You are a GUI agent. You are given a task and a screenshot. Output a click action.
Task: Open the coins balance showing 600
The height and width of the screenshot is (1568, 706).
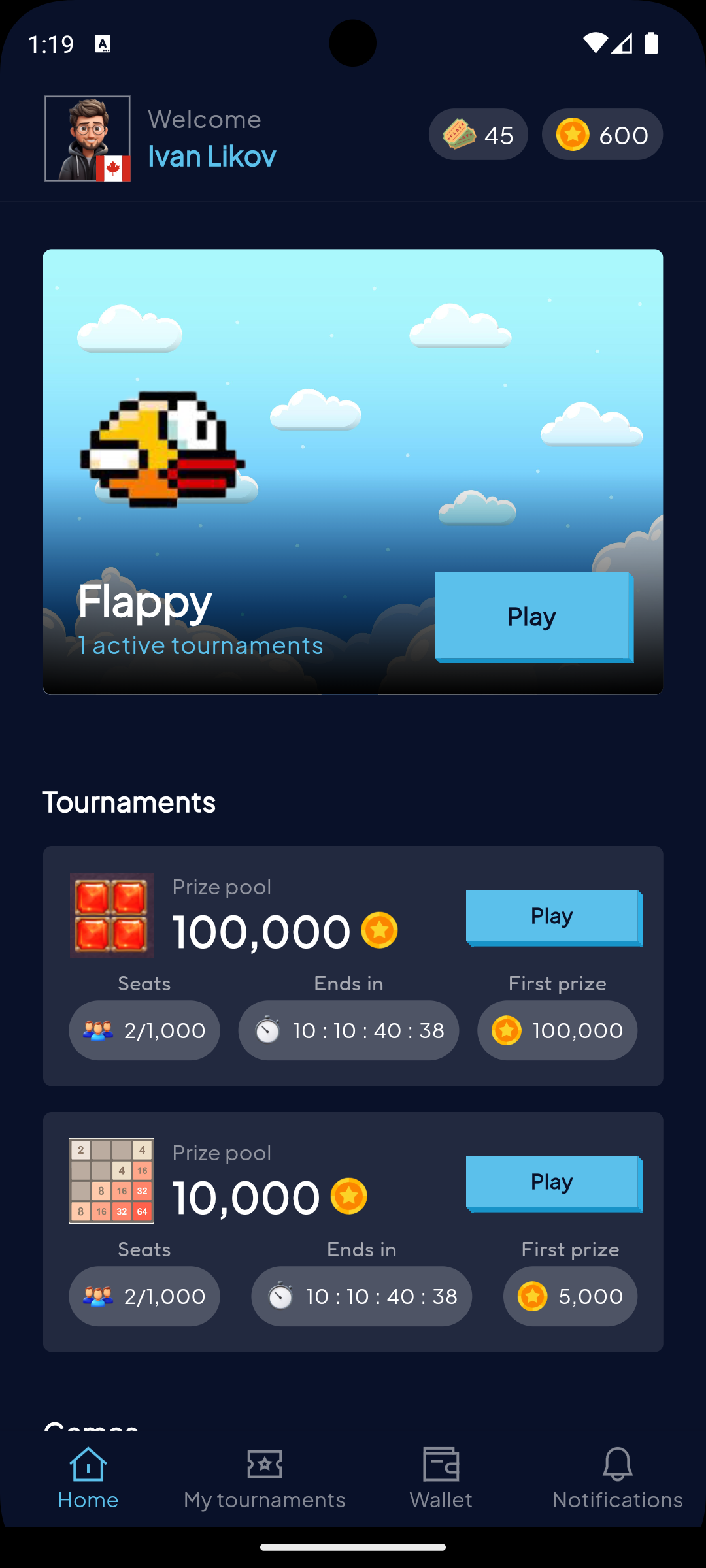[602, 135]
